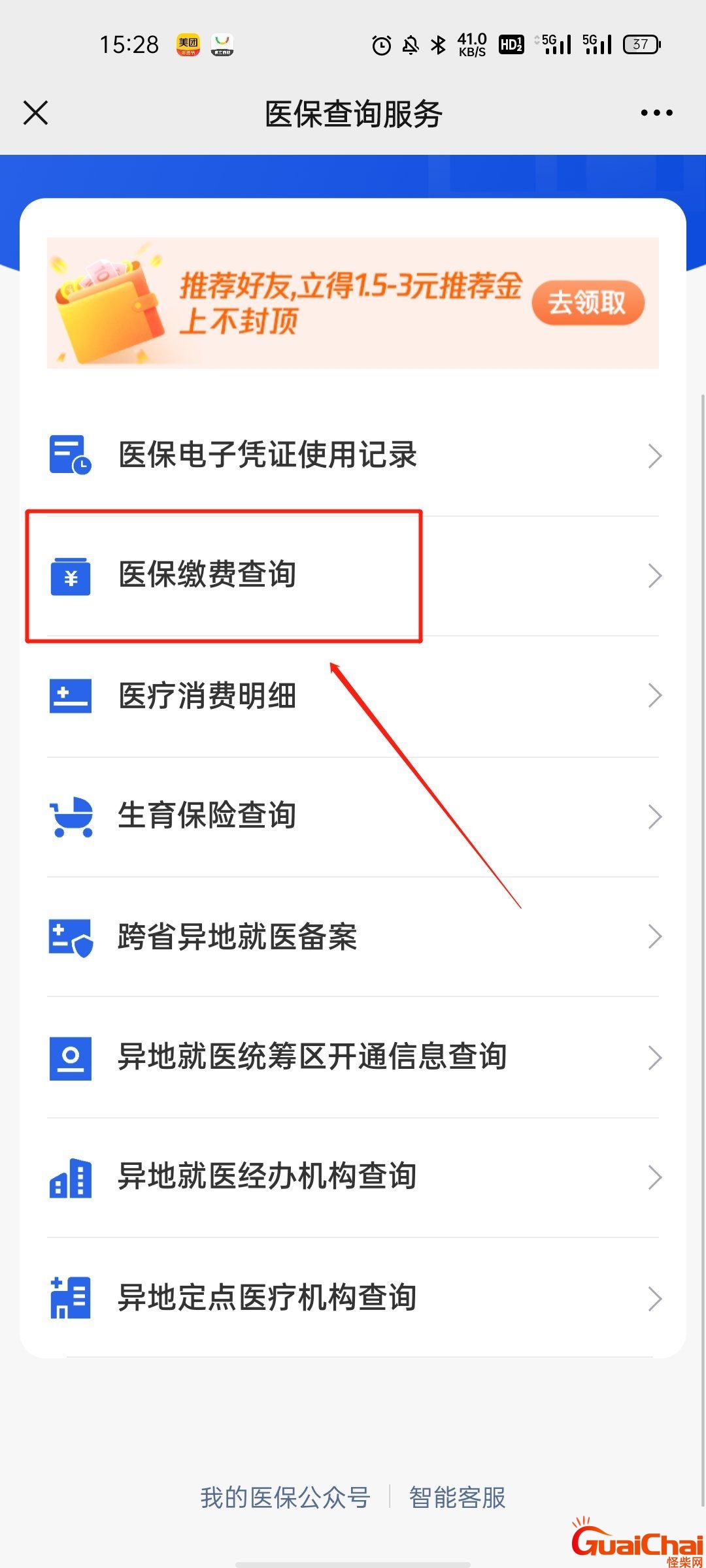View 医疗消费明细
The image size is (706, 1568).
click(x=353, y=696)
